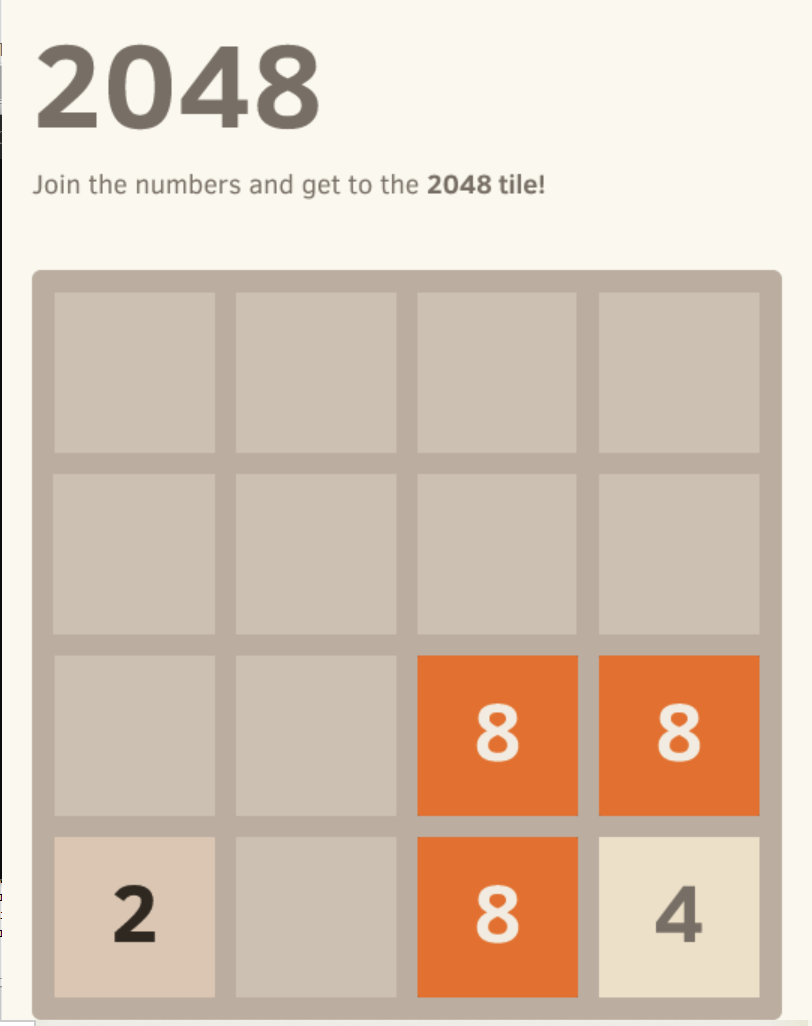
Task: Click the 2048 game title
Action: (x=176, y=87)
